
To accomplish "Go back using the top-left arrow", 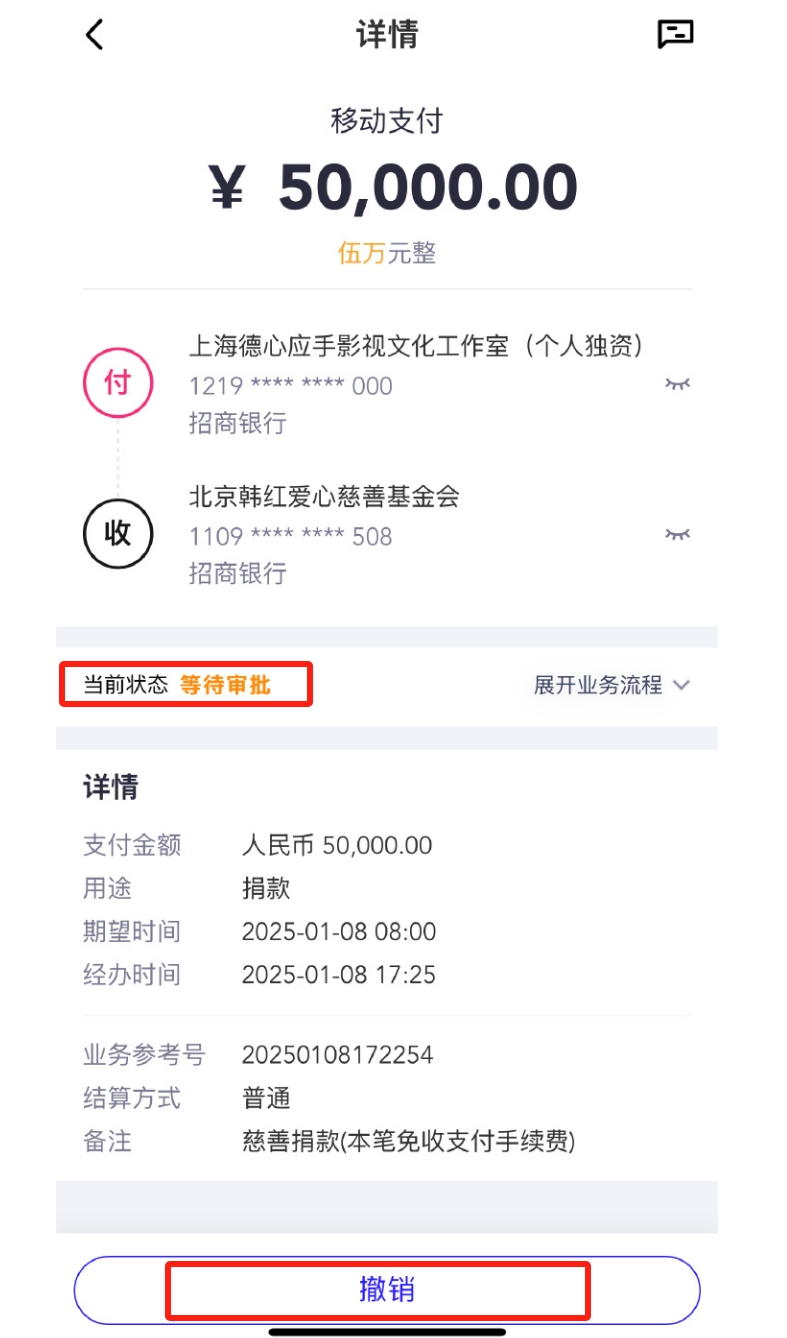I will coord(94,35).
